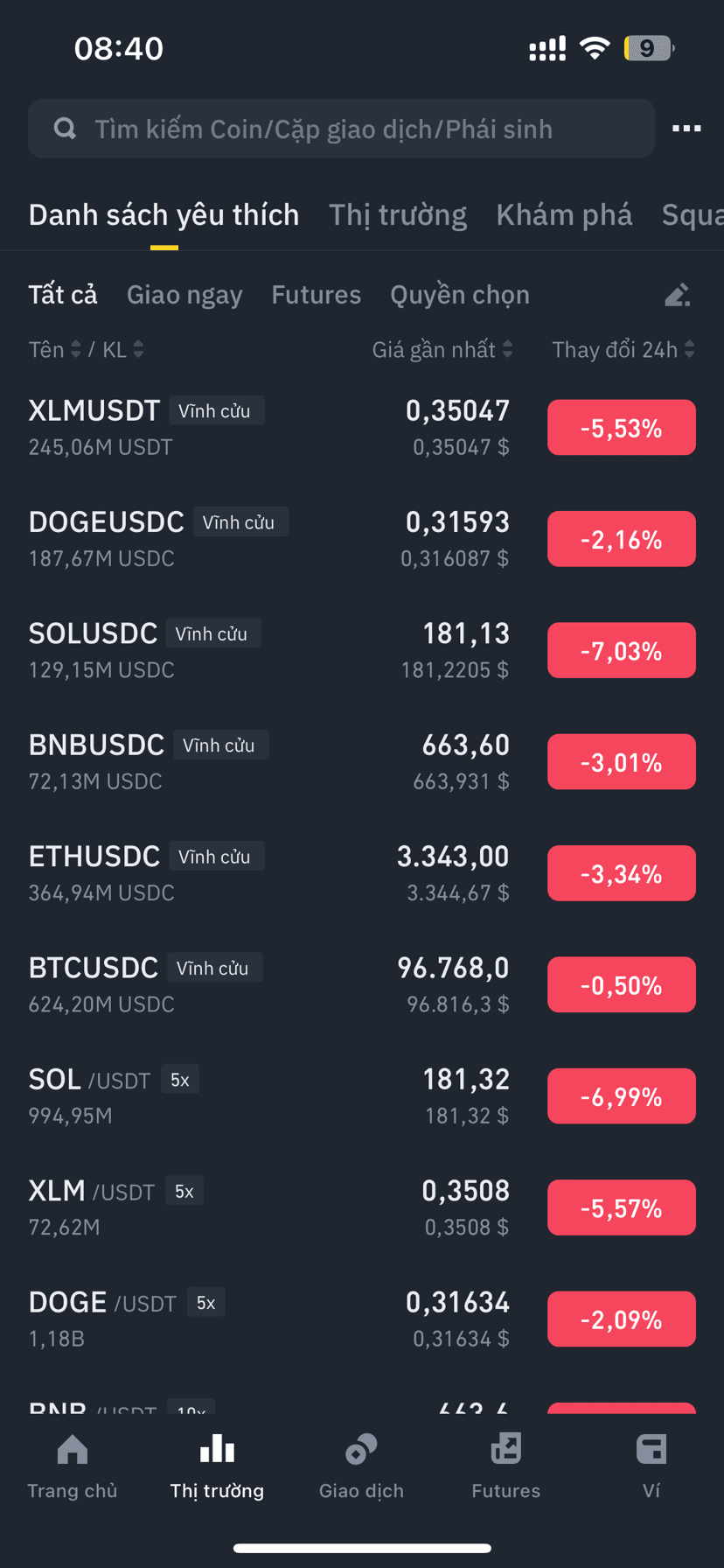View the ETHUSDC perpetual pair
This screenshot has width=724, height=1568.
pos(94,857)
